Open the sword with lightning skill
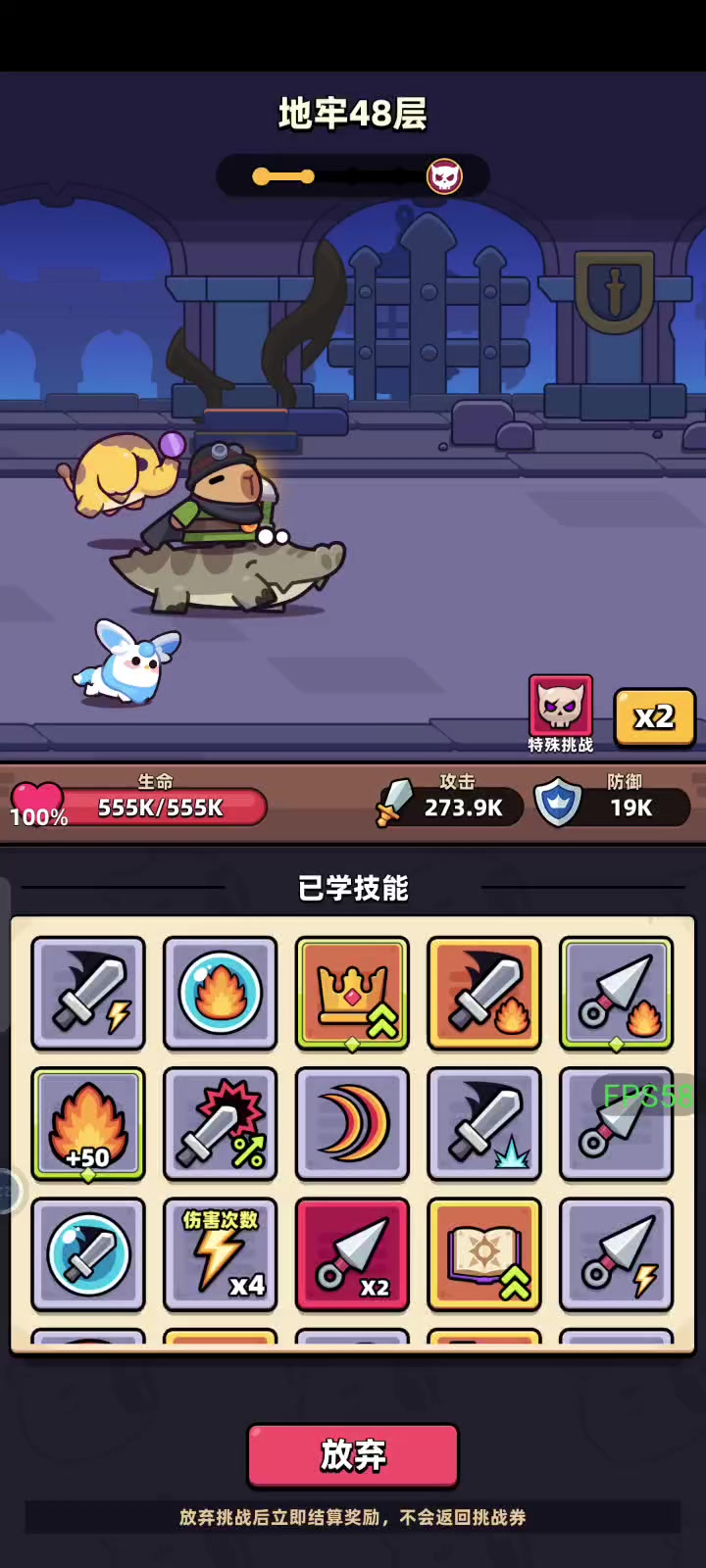 coord(88,994)
